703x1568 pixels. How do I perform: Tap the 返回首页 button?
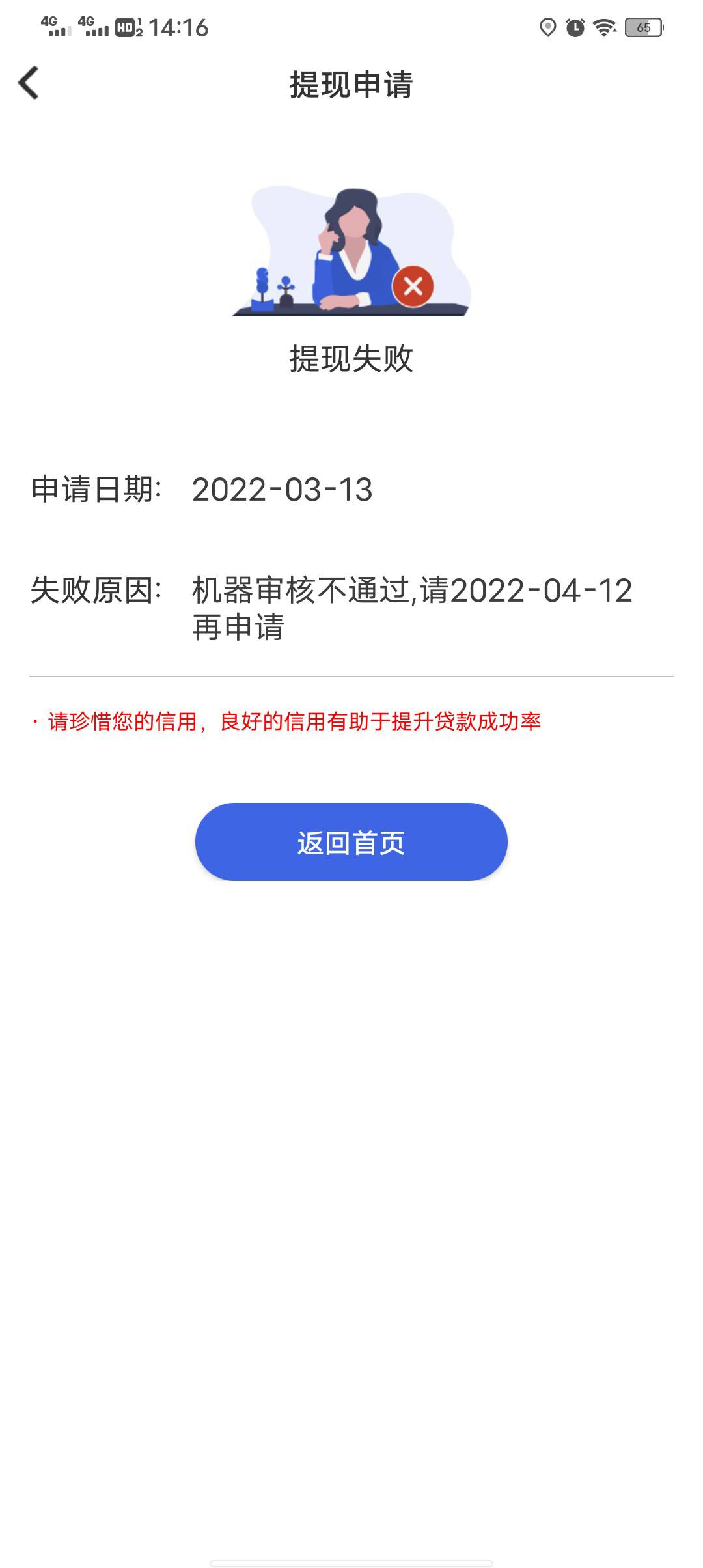coord(351,842)
